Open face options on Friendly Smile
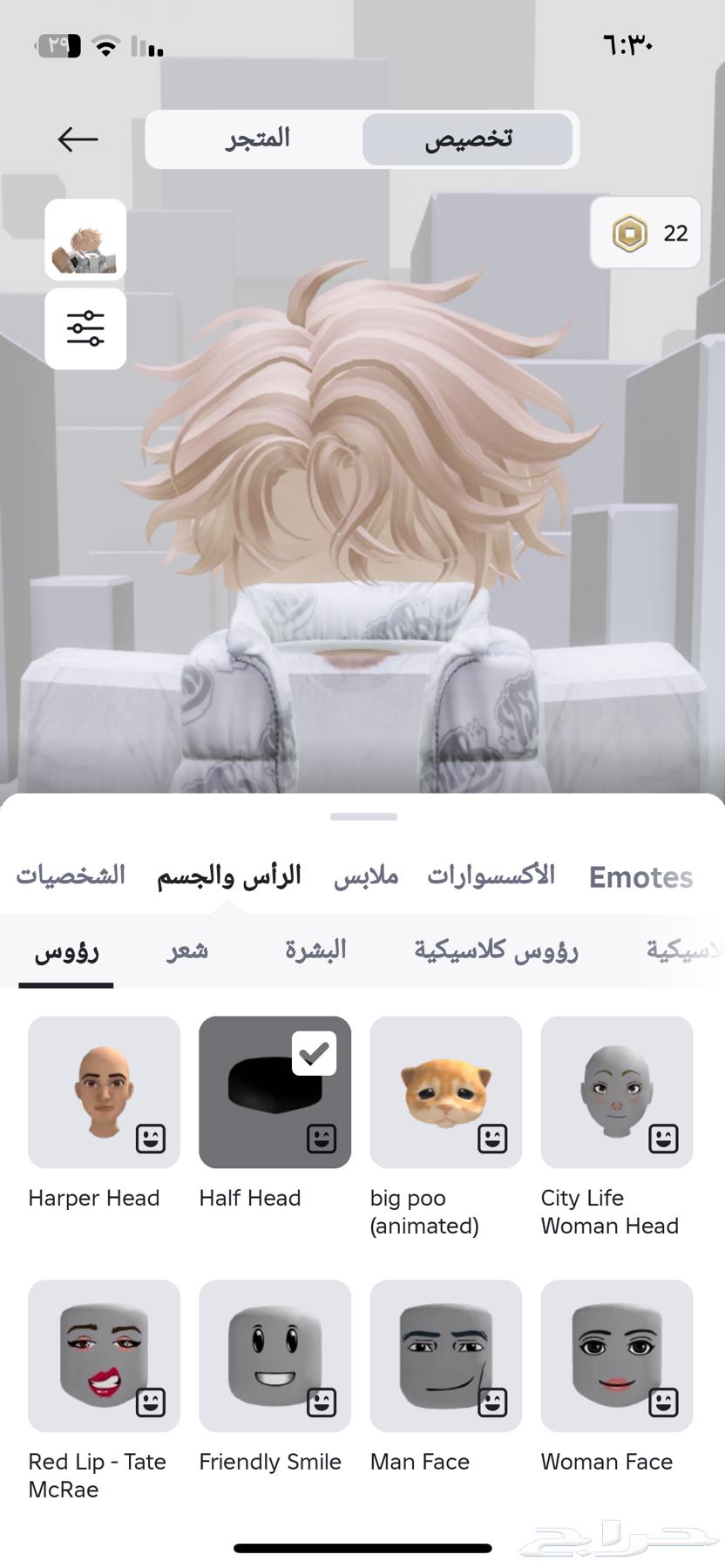Image resolution: width=725 pixels, height=1568 pixels. pyautogui.click(x=322, y=1402)
